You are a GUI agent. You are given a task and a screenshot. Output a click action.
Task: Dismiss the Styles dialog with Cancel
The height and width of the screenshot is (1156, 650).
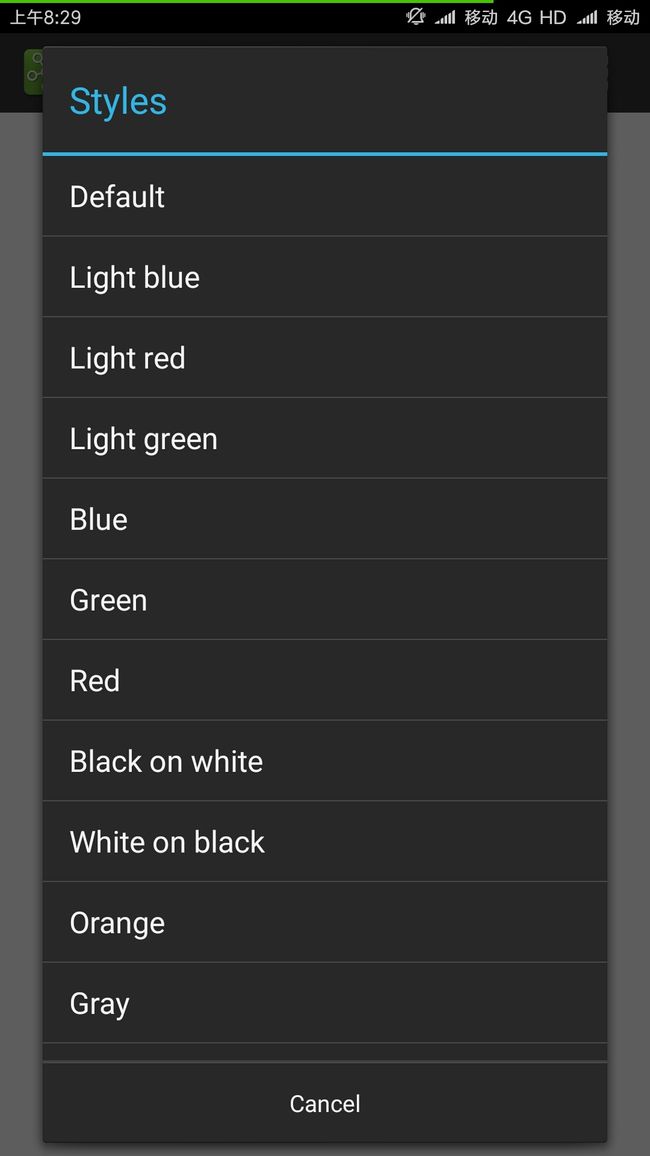coord(324,1104)
